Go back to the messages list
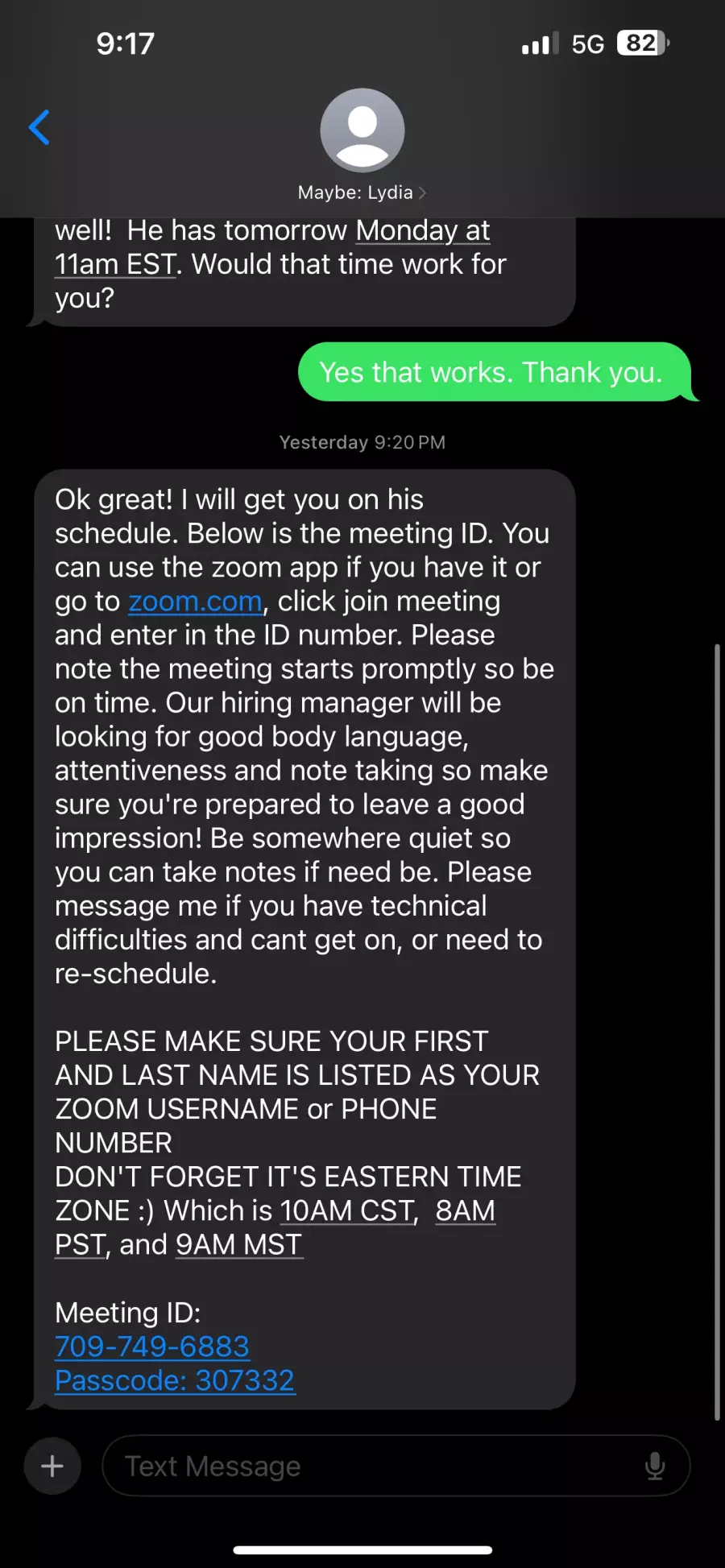The height and width of the screenshot is (1568, 725). (x=39, y=127)
